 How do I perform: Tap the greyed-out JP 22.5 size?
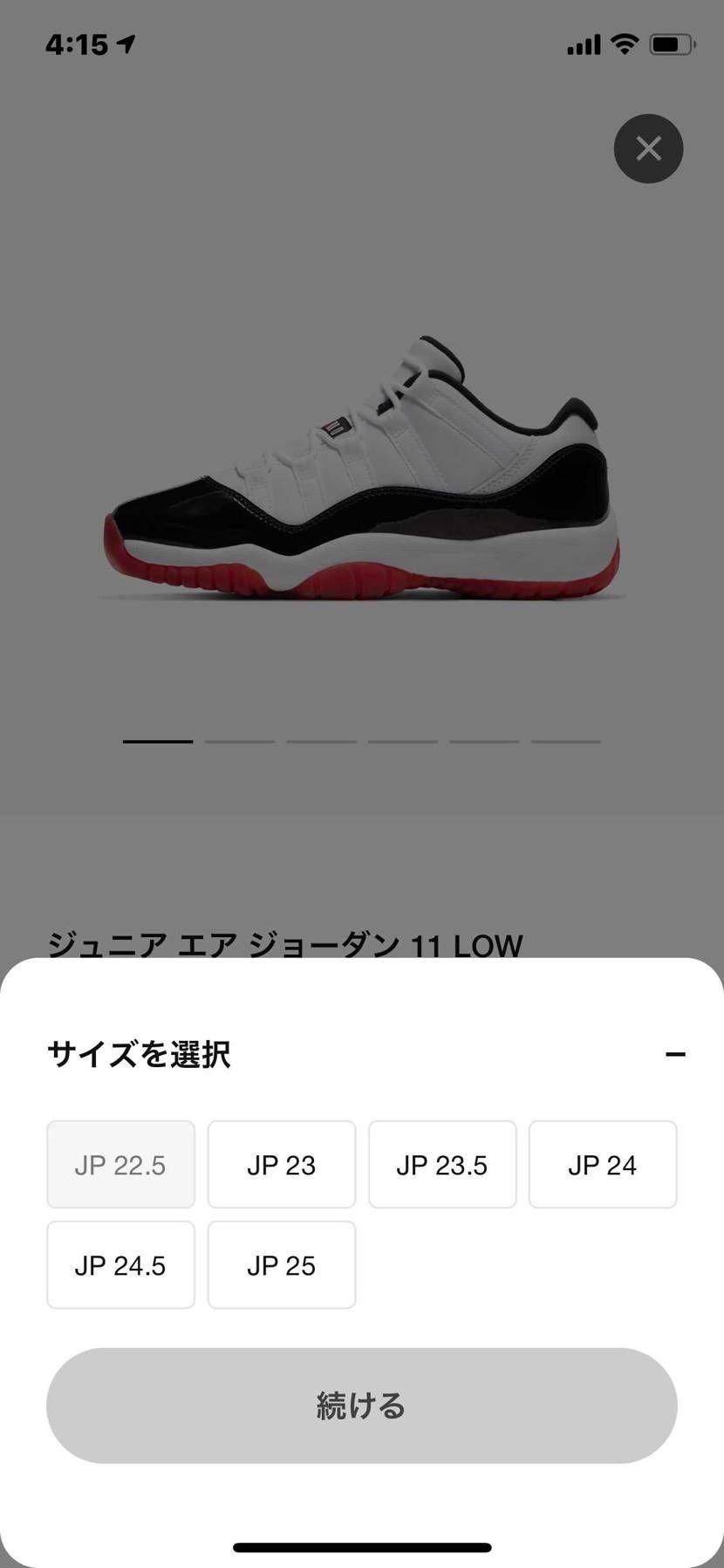pos(120,1164)
